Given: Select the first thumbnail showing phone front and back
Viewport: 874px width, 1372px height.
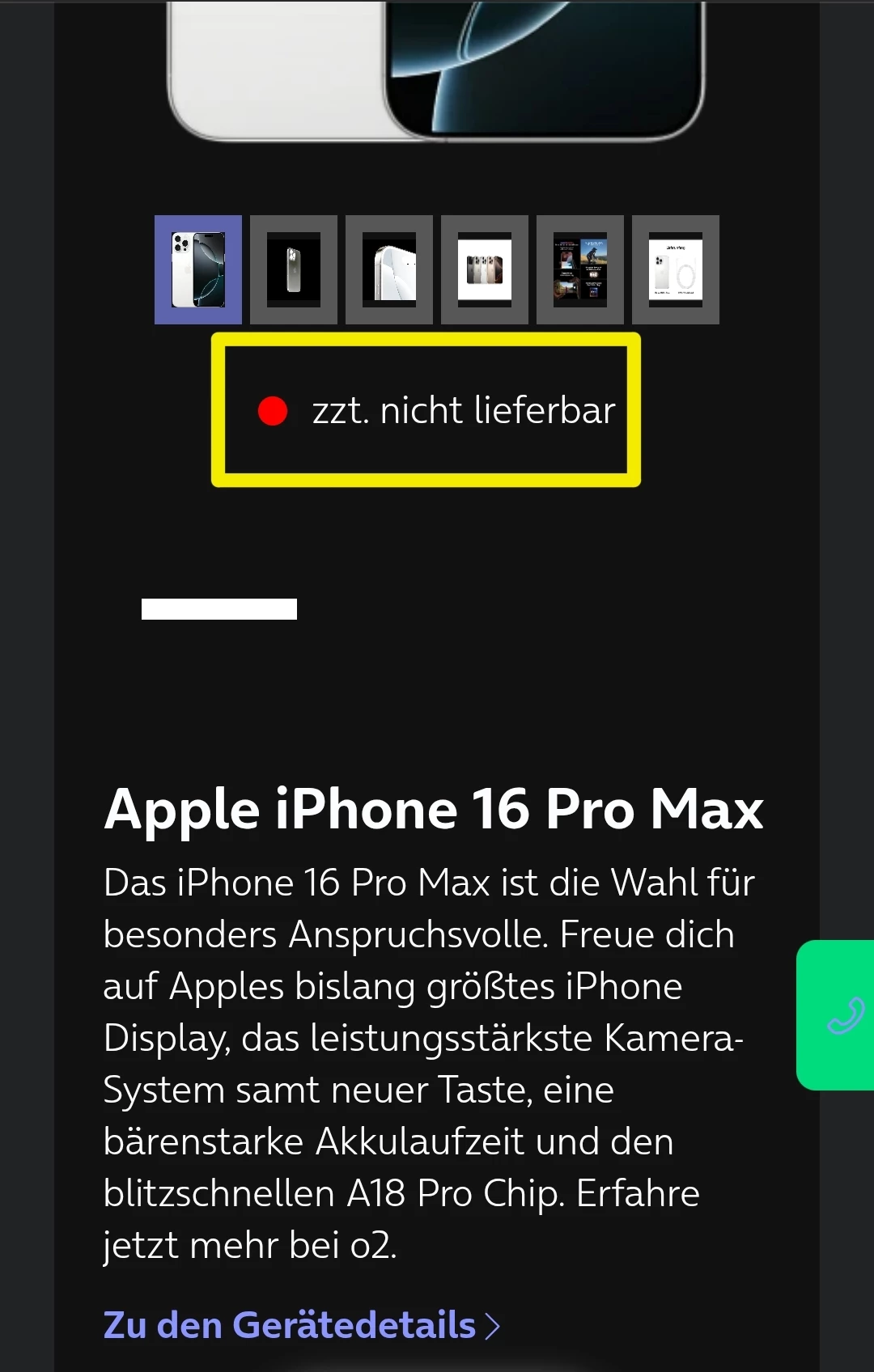Looking at the screenshot, I should pos(198,269).
